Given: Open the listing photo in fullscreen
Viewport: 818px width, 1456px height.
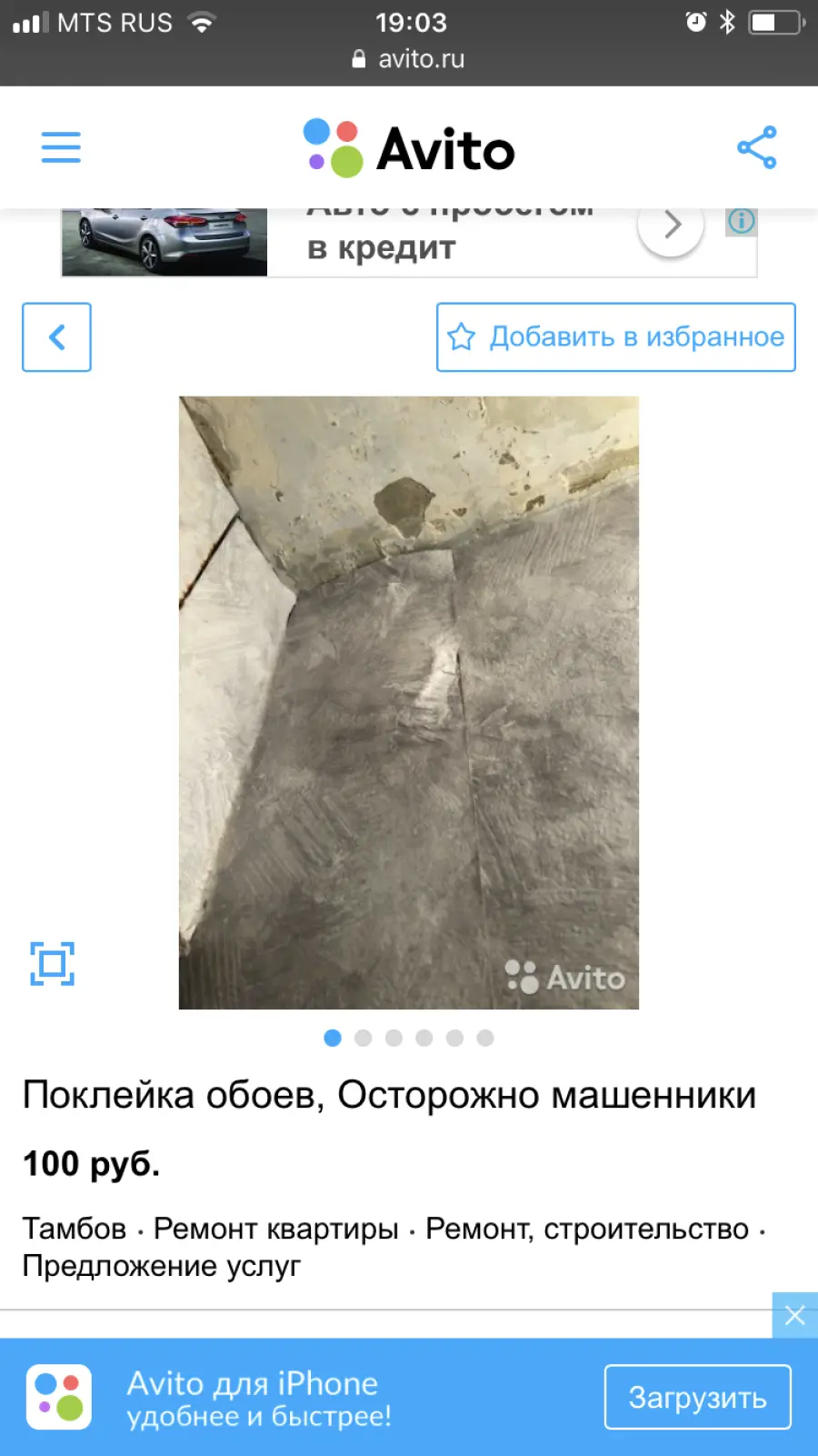Looking at the screenshot, I should click(53, 964).
